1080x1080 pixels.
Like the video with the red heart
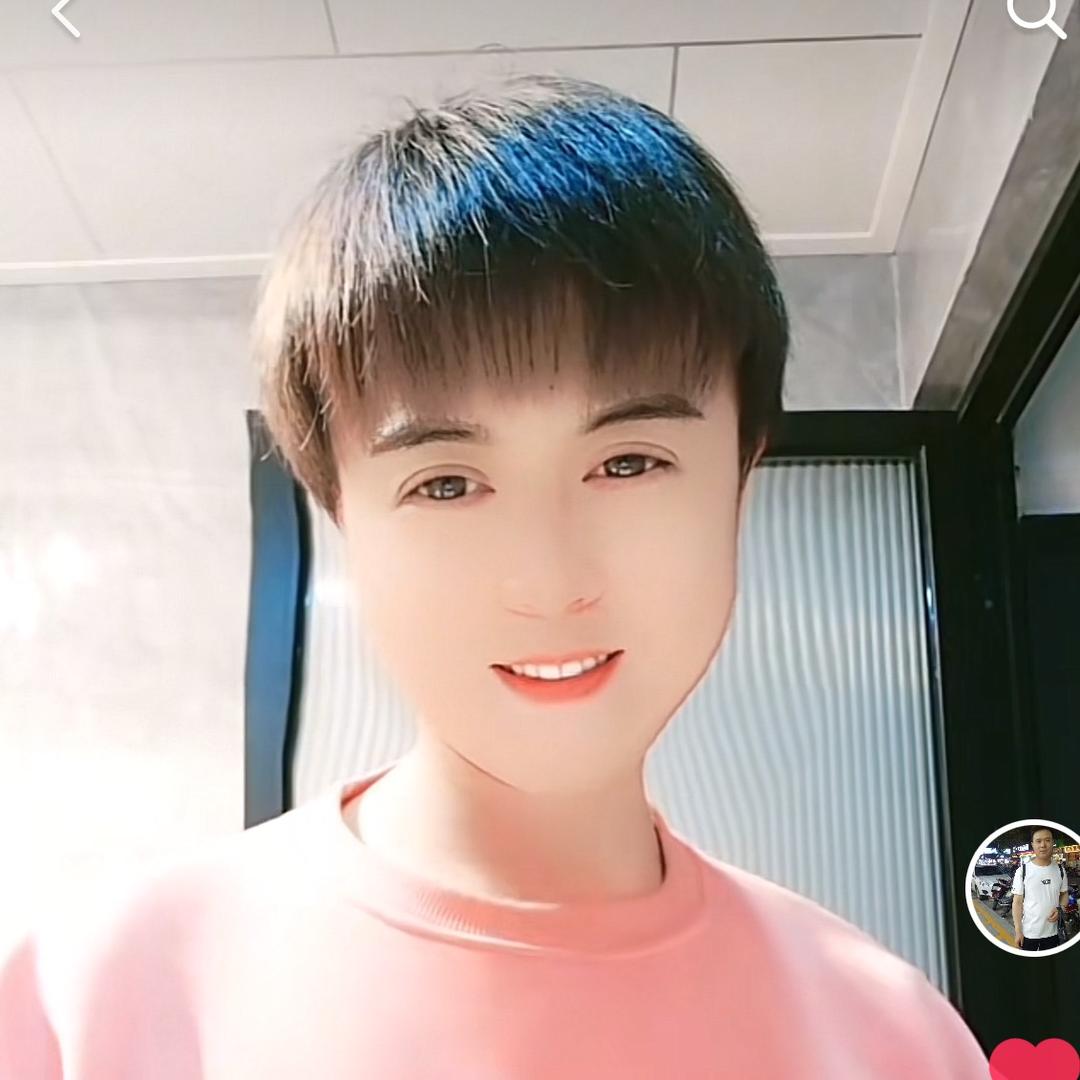pos(1036,1062)
